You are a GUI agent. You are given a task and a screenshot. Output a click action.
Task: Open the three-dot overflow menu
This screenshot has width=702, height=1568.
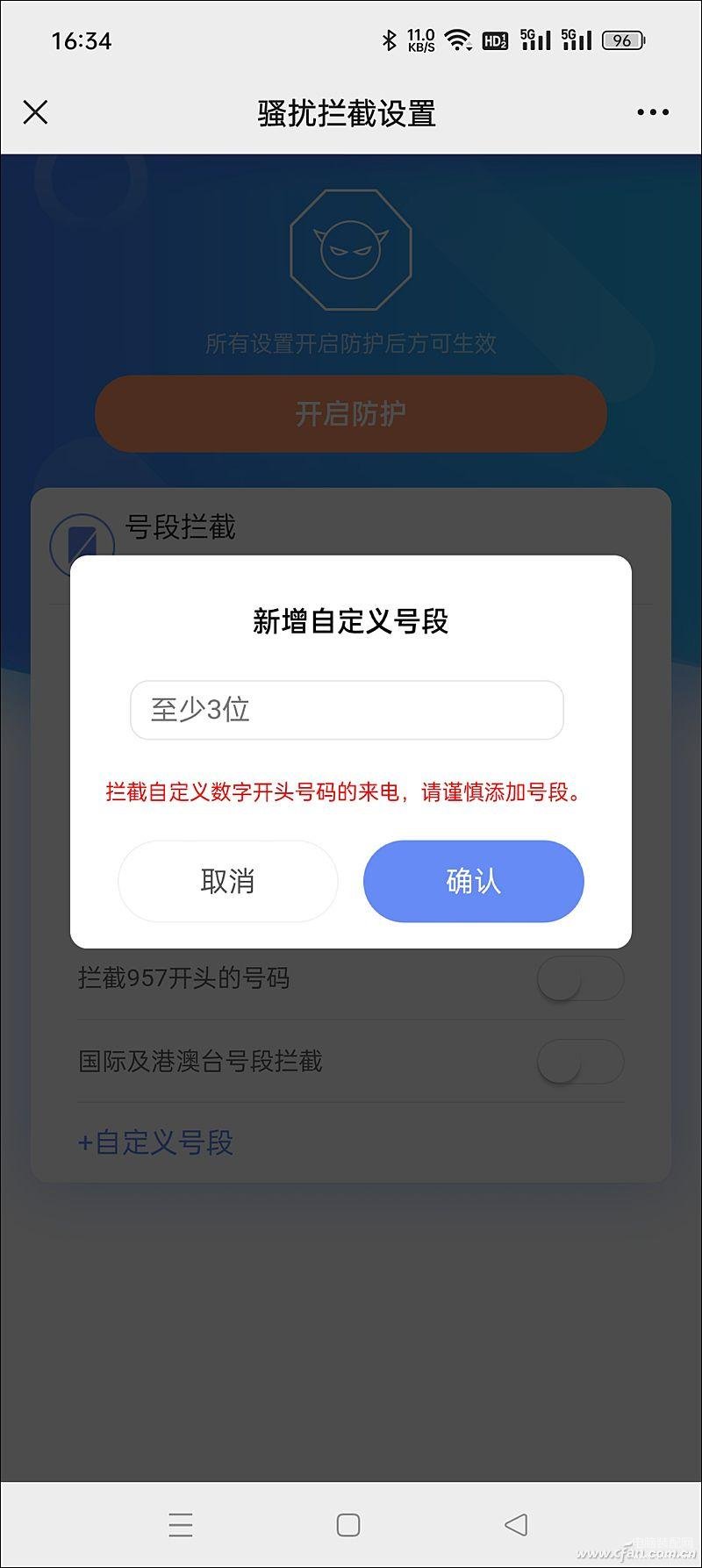point(653,112)
